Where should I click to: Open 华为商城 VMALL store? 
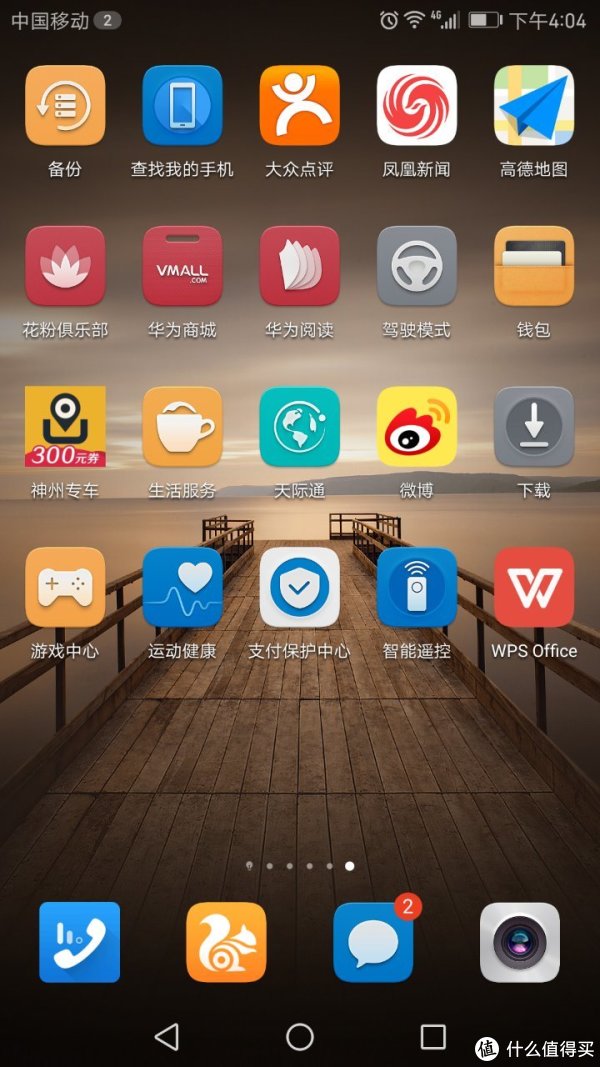(x=182, y=266)
